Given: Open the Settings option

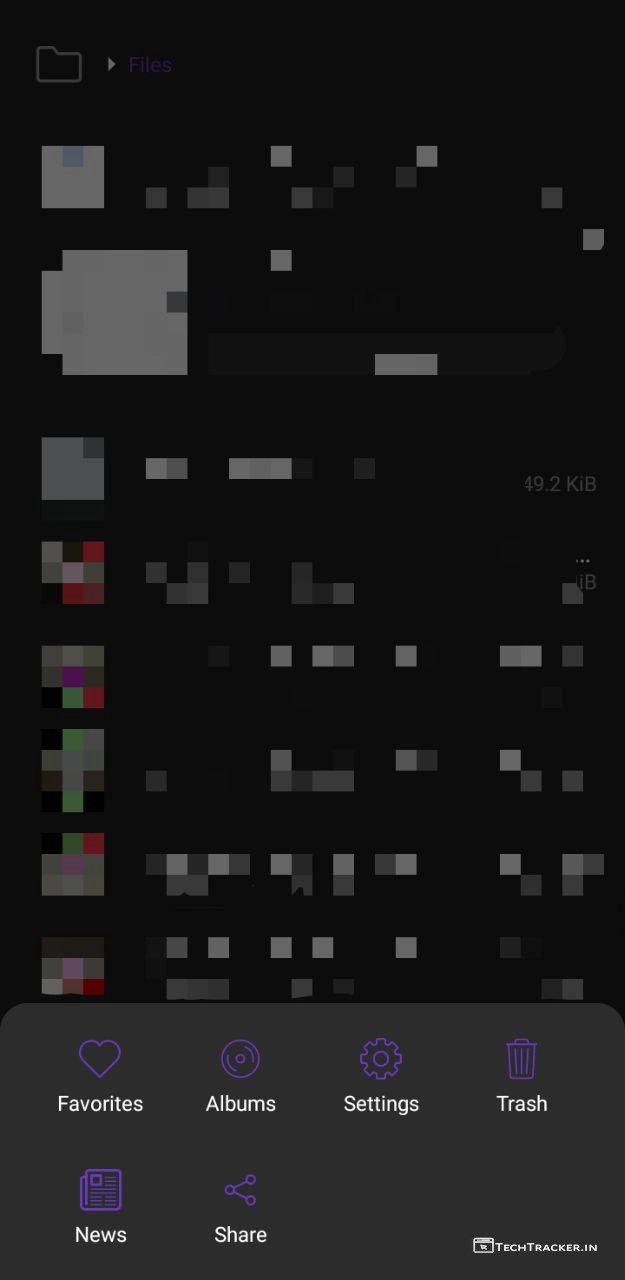Looking at the screenshot, I should click(x=381, y=1076).
